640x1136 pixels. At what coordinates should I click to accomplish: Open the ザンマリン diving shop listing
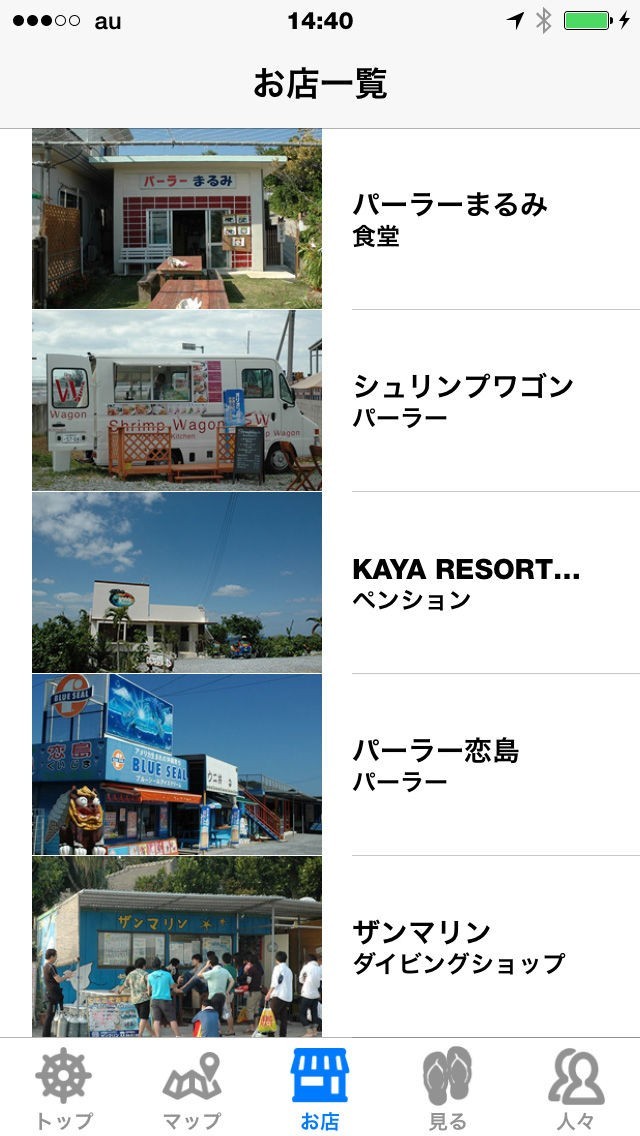click(x=458, y=946)
